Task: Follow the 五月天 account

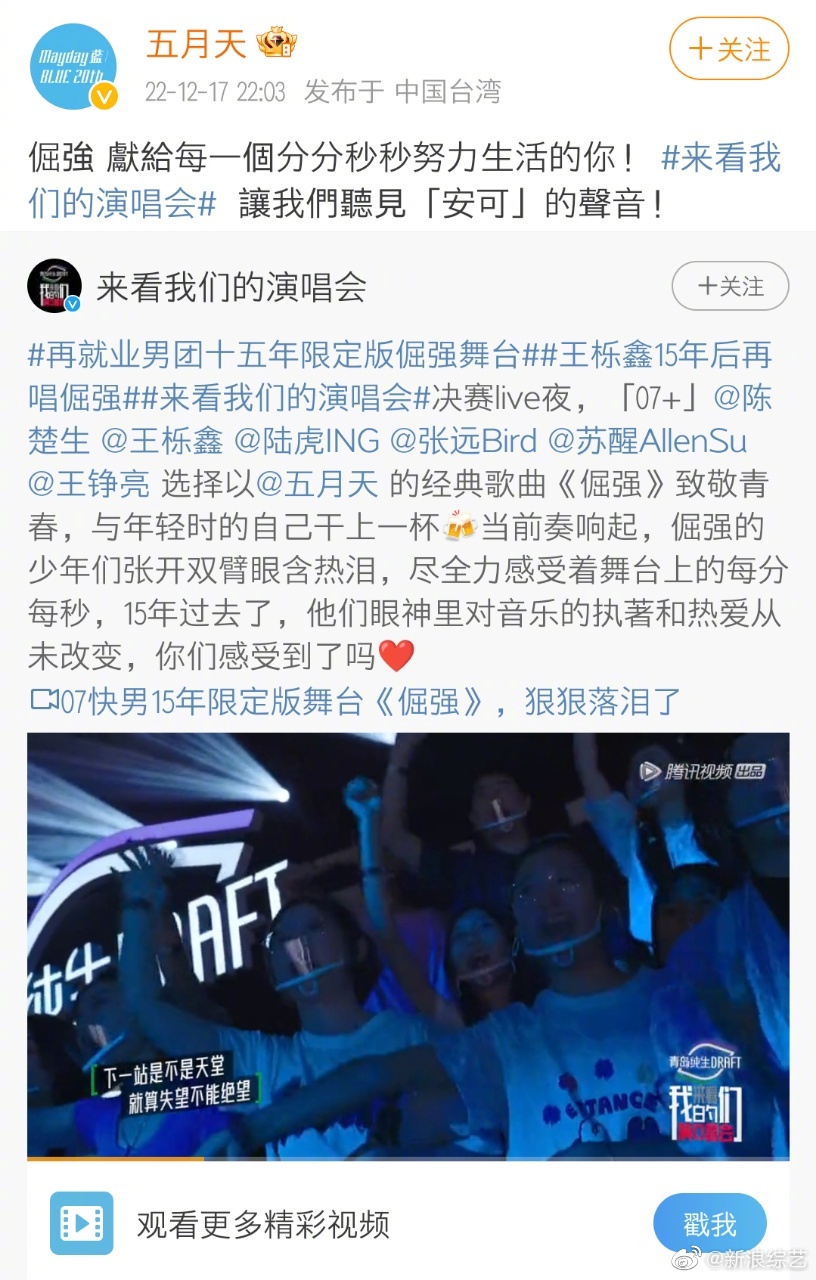Action: tap(729, 49)
